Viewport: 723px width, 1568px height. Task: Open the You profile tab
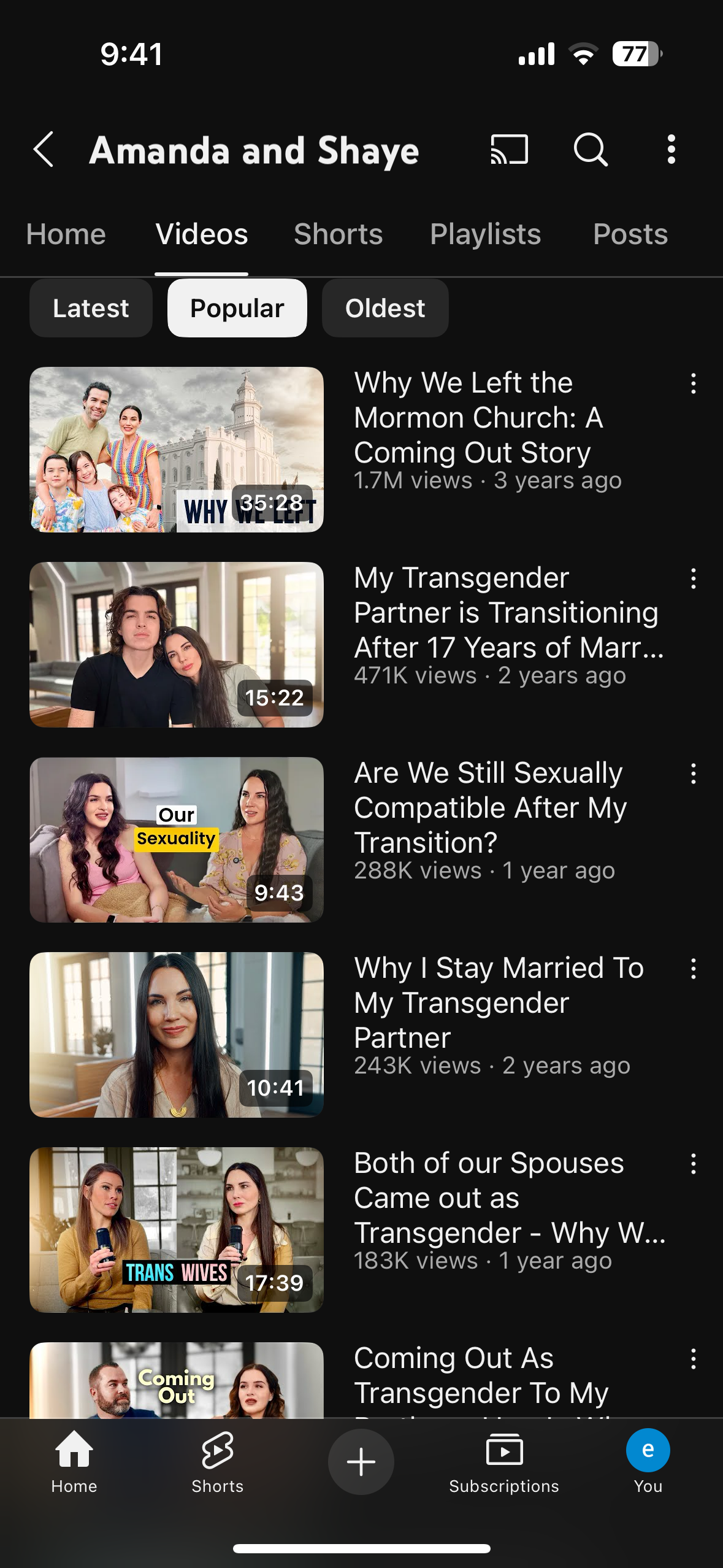648,1462
